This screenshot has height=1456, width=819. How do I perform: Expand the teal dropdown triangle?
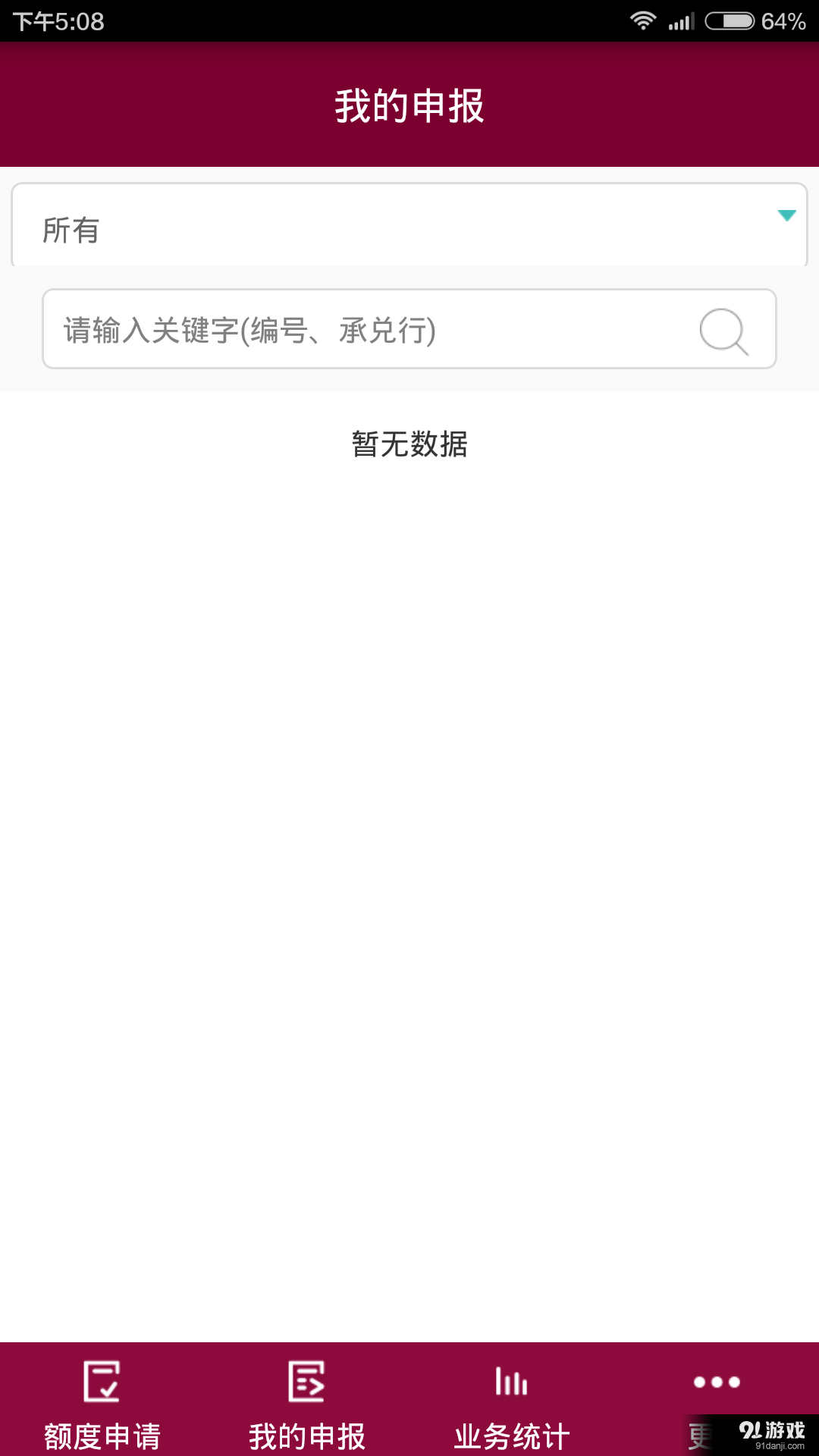788,215
